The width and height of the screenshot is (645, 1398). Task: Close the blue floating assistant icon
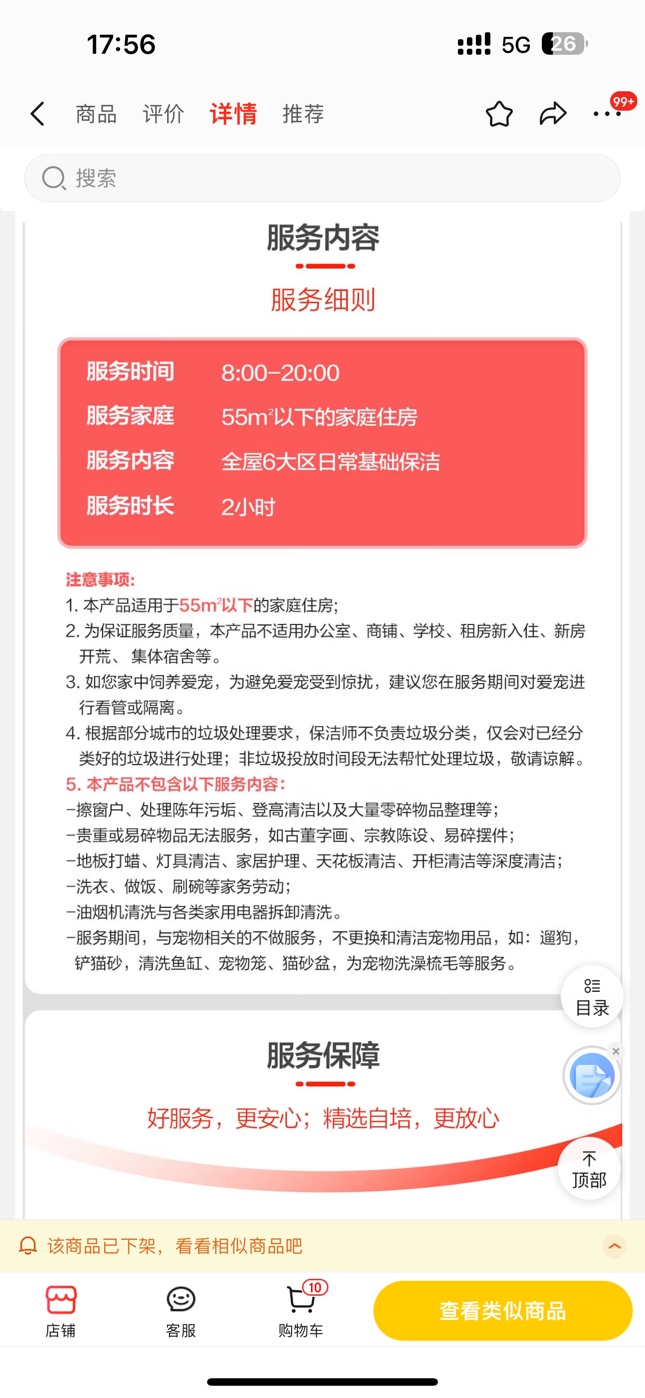point(616,1051)
